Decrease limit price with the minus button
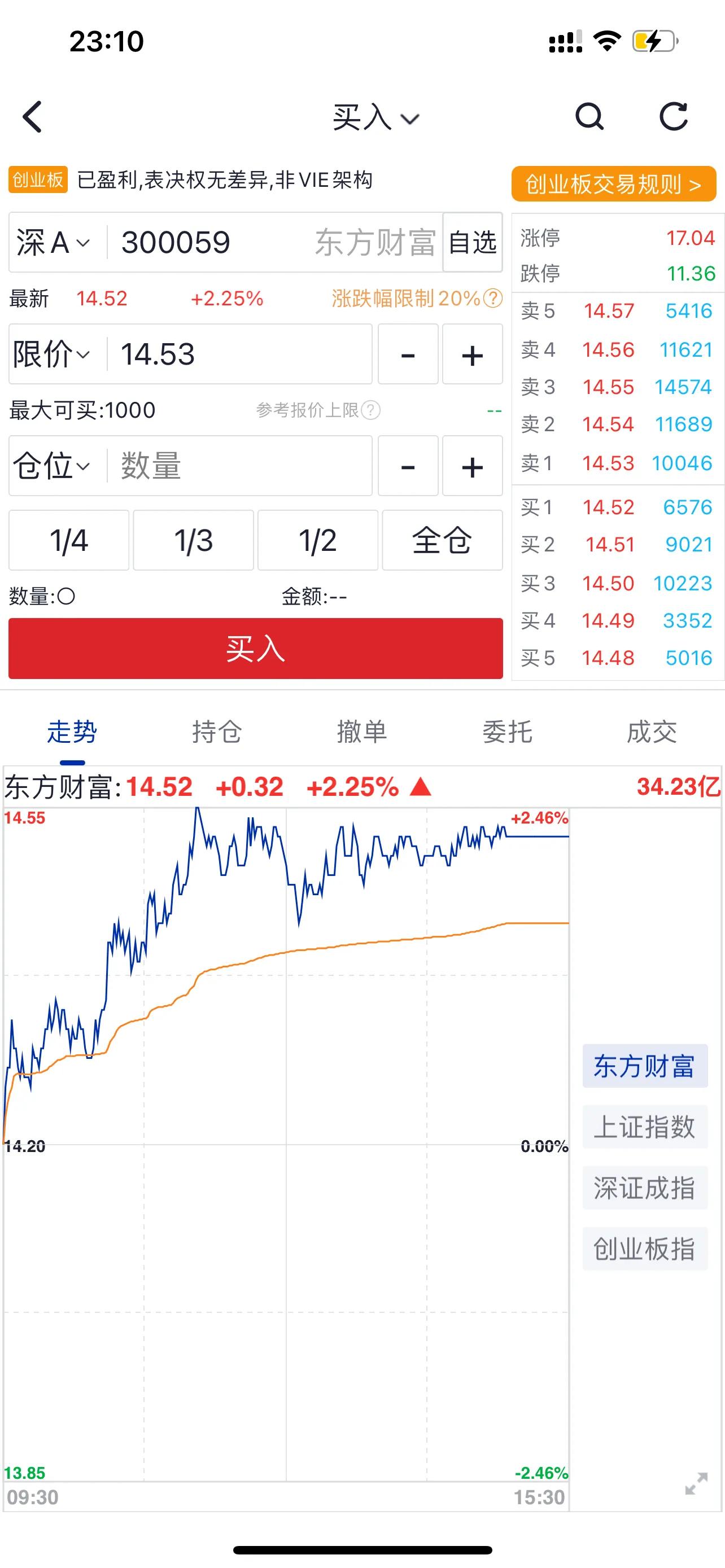Viewport: 725px width, 1568px height. point(407,355)
